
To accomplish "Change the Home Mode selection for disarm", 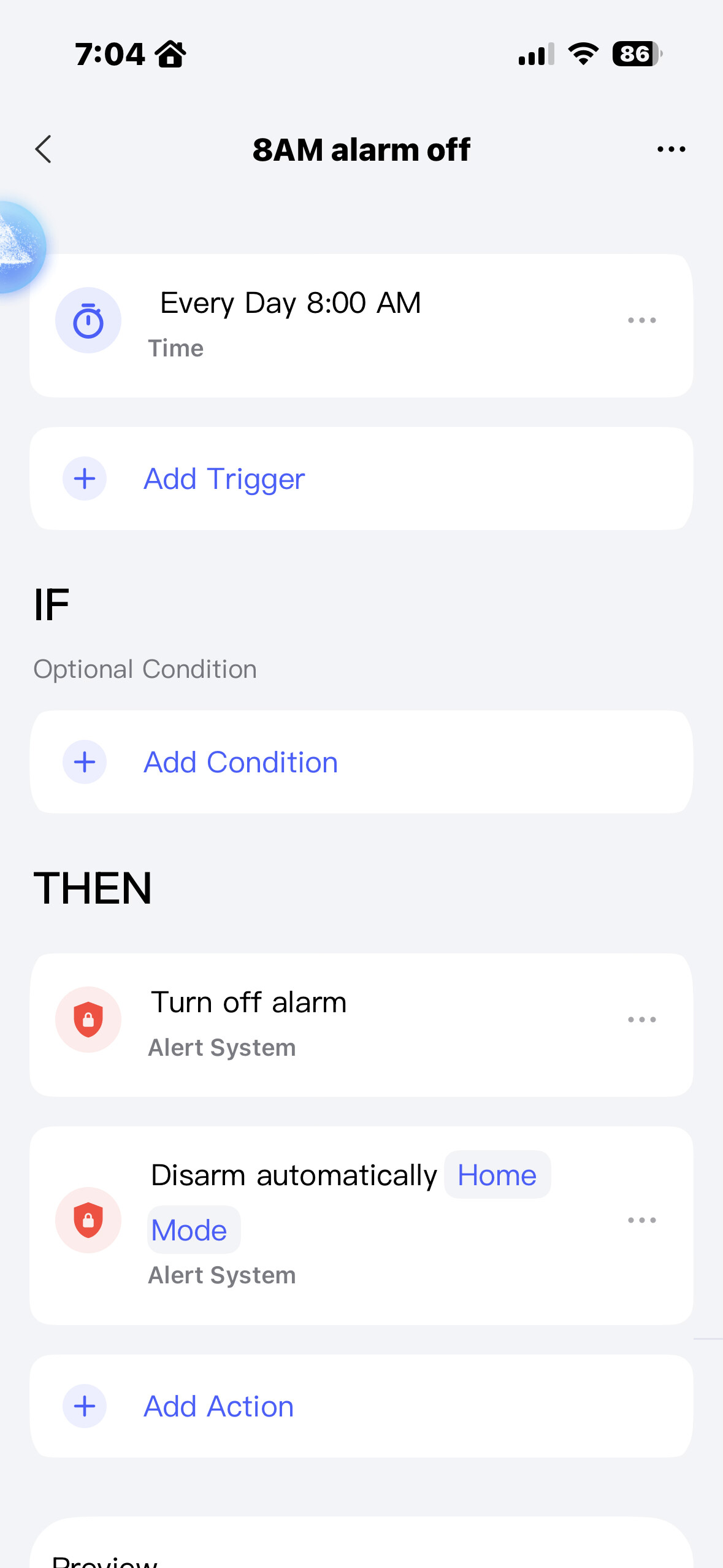I will click(497, 1175).
